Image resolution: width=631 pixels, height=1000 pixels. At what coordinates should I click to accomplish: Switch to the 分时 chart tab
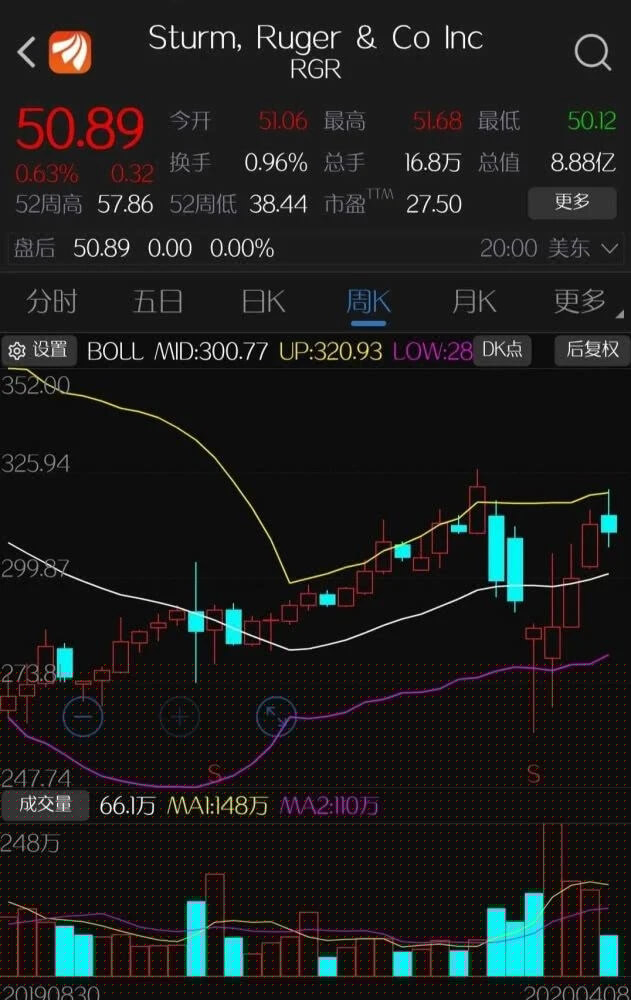click(x=52, y=301)
